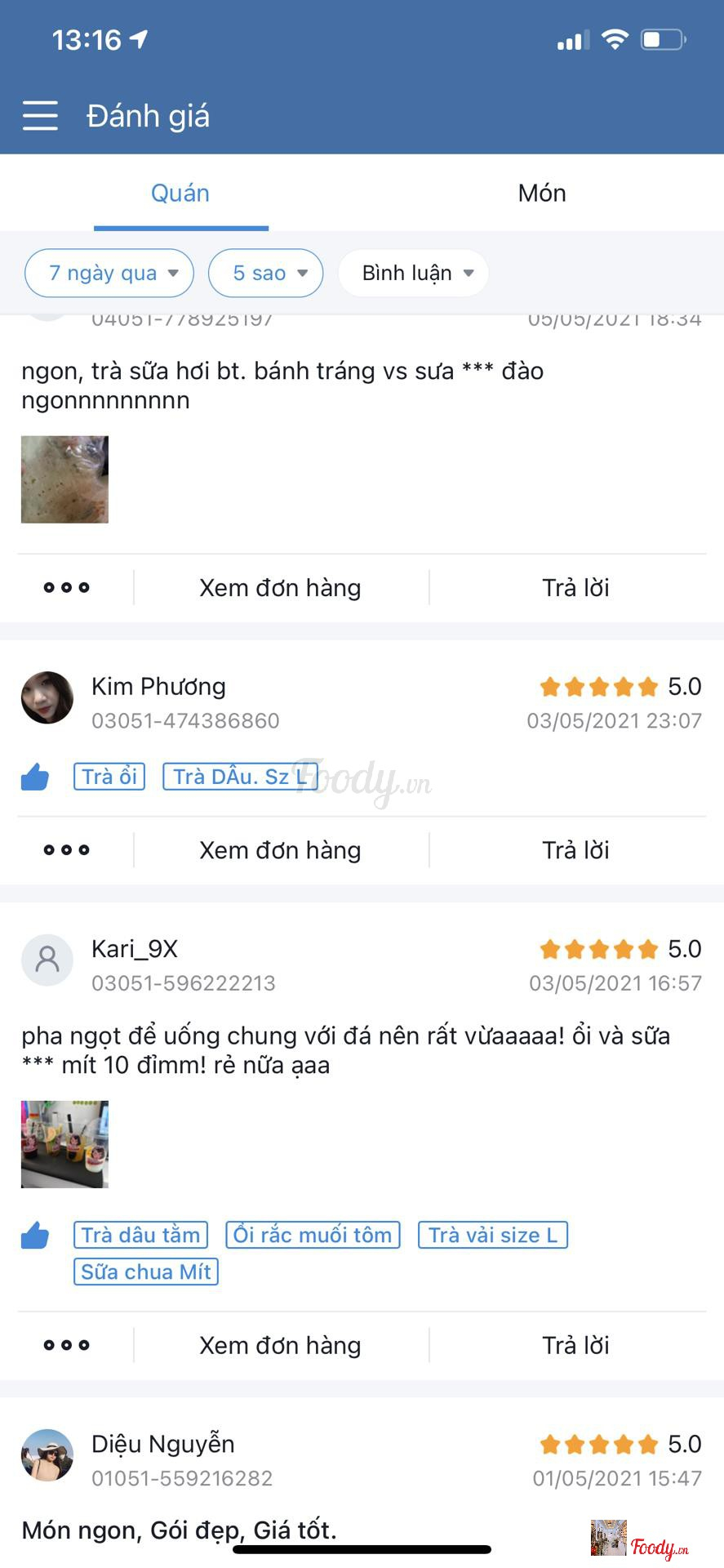Open the 5 sao rating filter
Screen dimensions: 724x1568
point(266,273)
